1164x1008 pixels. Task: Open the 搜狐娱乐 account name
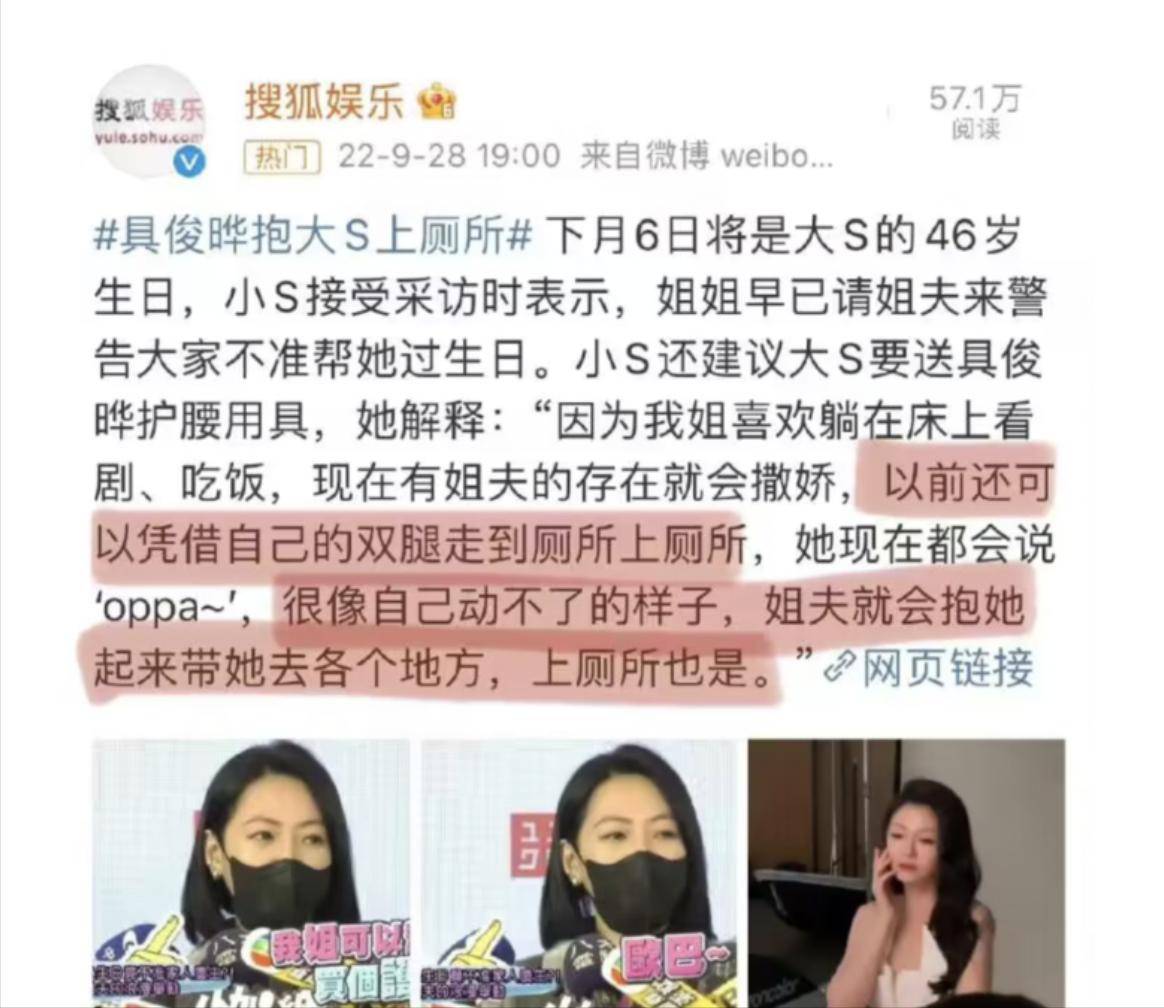(323, 101)
